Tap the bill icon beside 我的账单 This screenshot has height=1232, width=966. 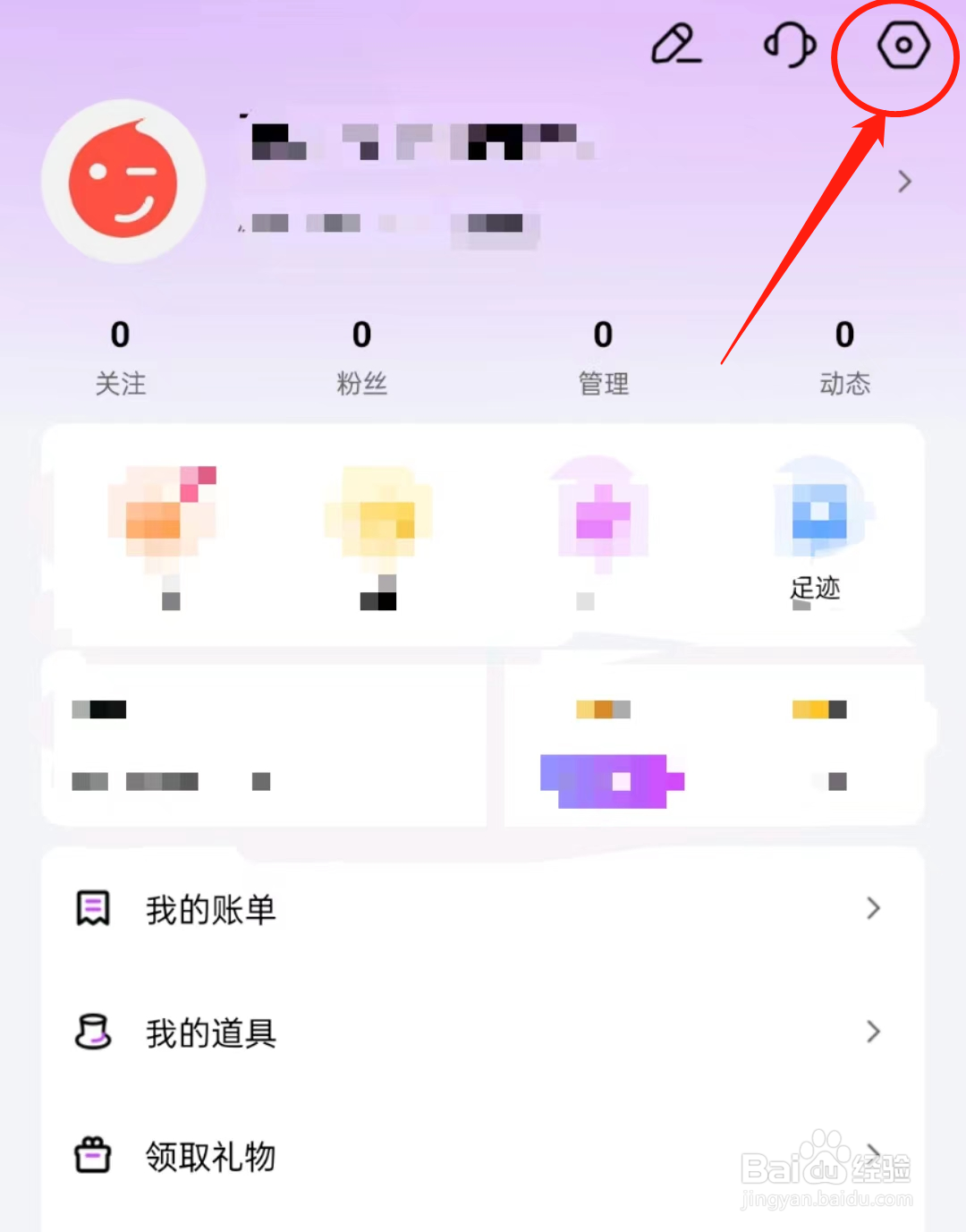(x=92, y=908)
